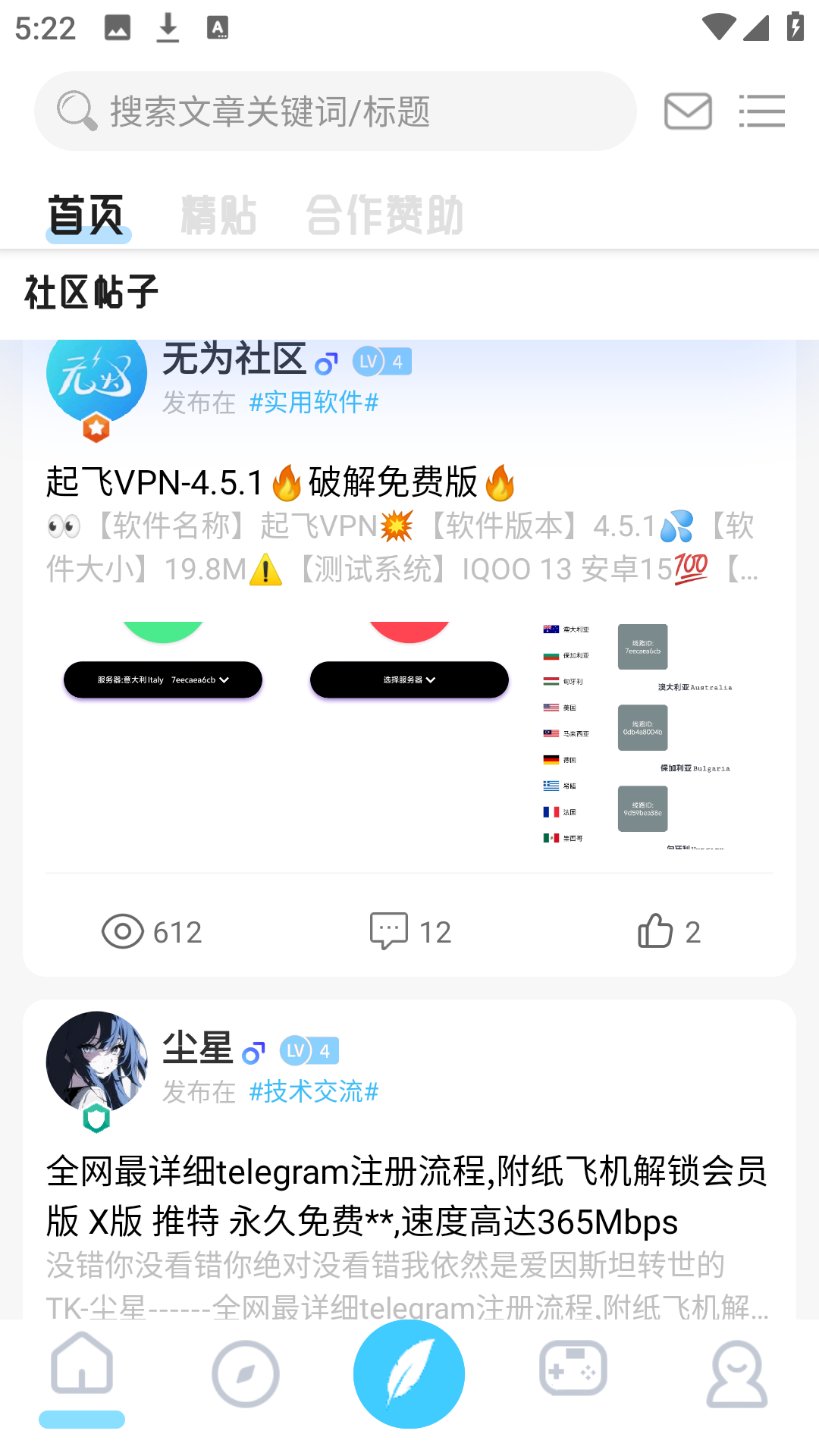Open the compass discover tab
The height and width of the screenshot is (1456, 819).
(x=246, y=1373)
